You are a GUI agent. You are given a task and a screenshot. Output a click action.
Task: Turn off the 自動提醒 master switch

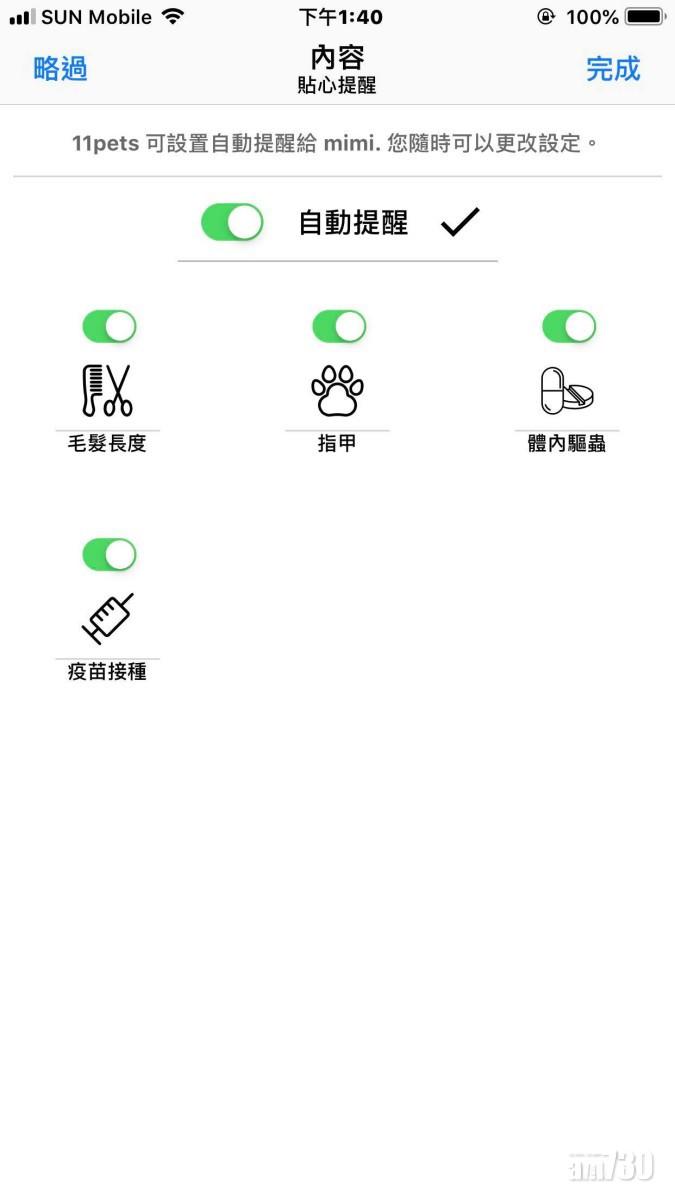(232, 222)
